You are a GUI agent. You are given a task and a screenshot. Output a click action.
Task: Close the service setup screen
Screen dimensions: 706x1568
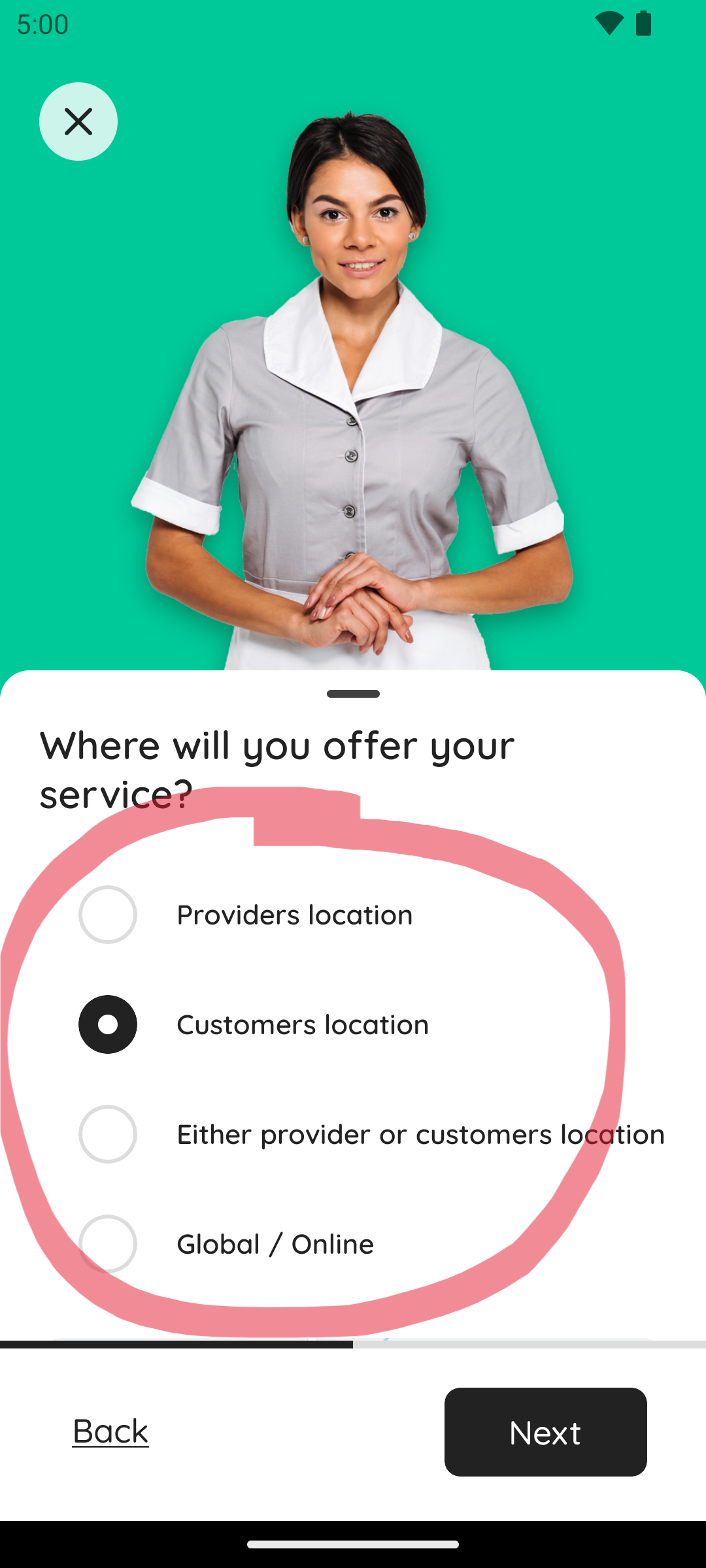pos(78,122)
